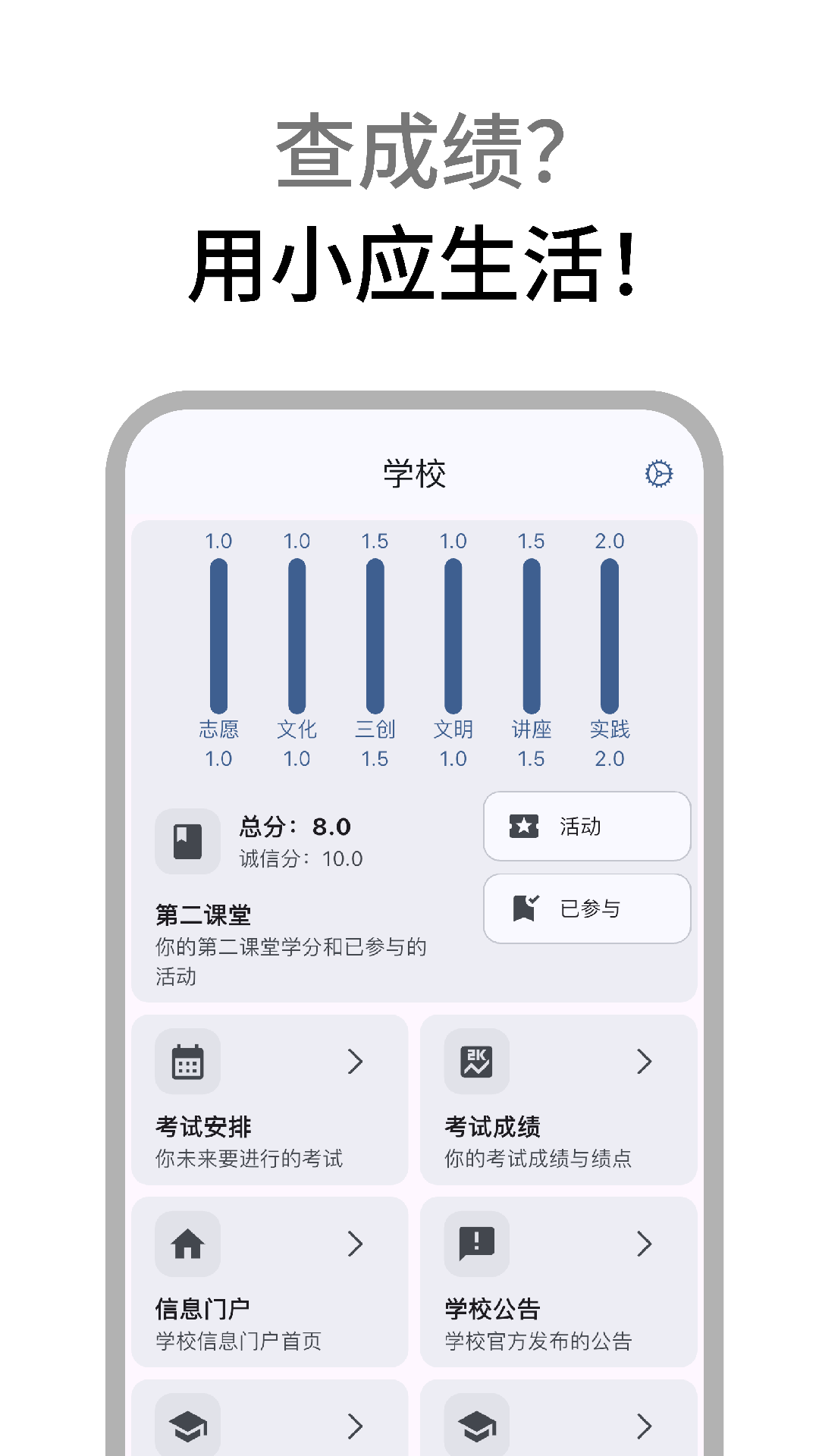
Task: Click the announcement bubble icon on 学校公告 card
Action: coord(475,1244)
